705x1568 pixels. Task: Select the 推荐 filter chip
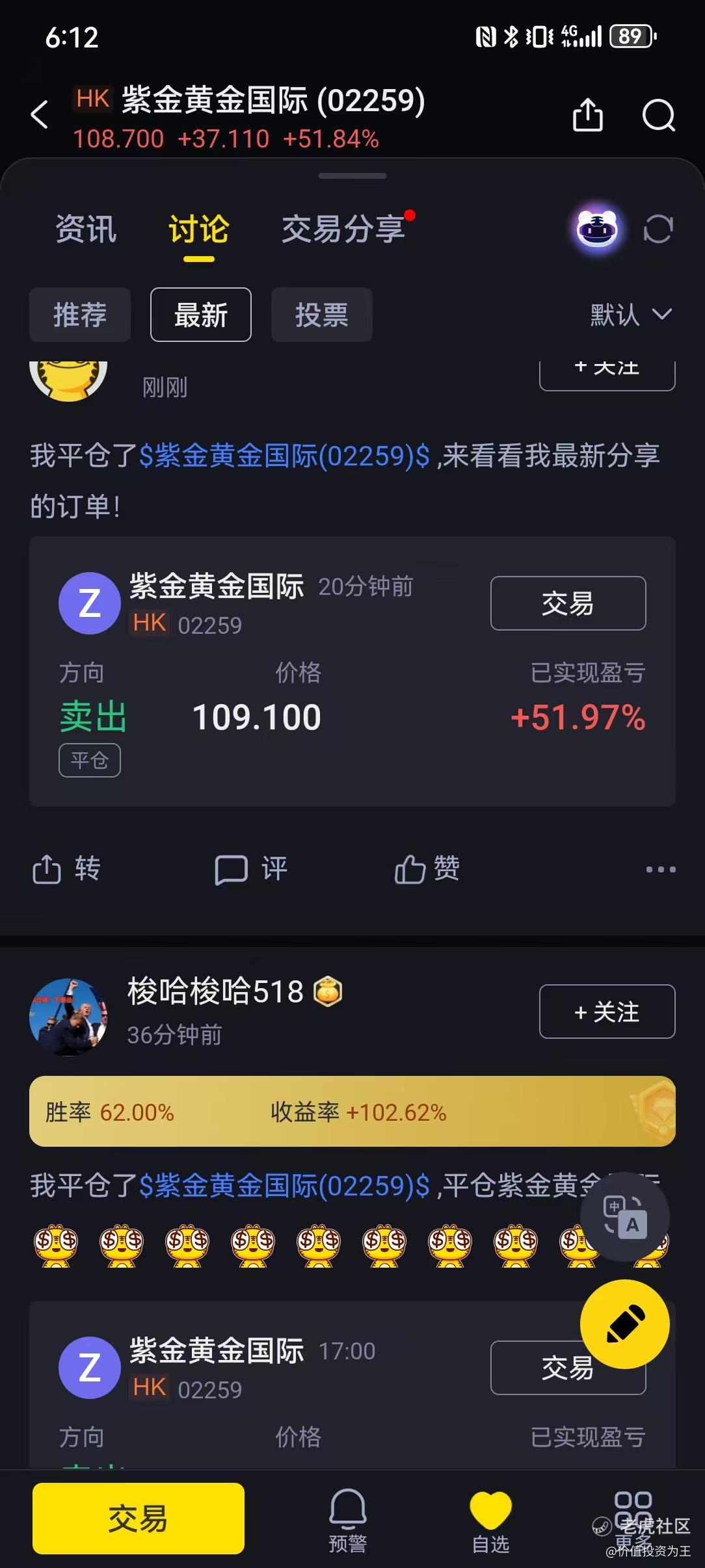[80, 315]
